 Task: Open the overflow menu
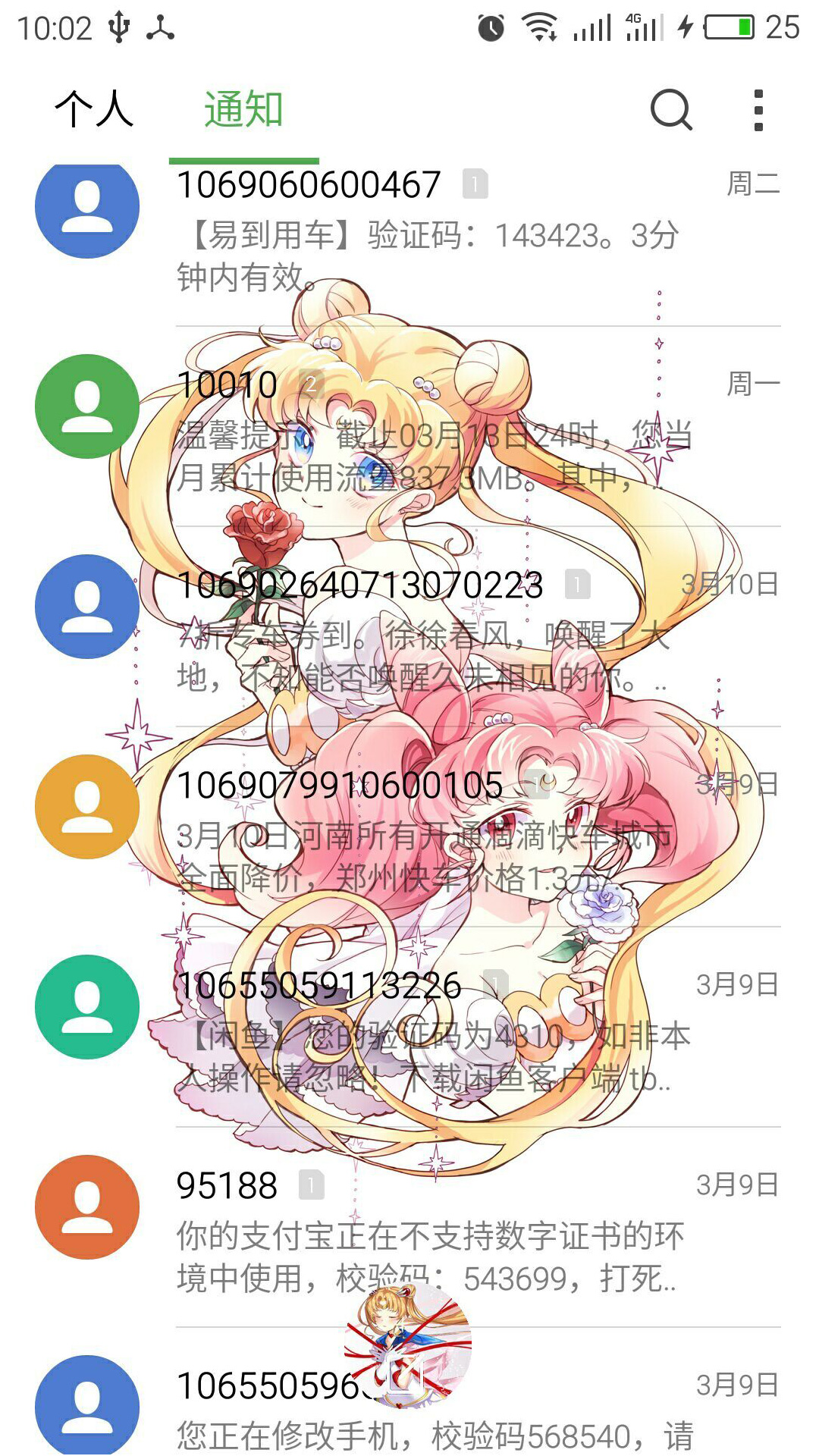[x=758, y=110]
